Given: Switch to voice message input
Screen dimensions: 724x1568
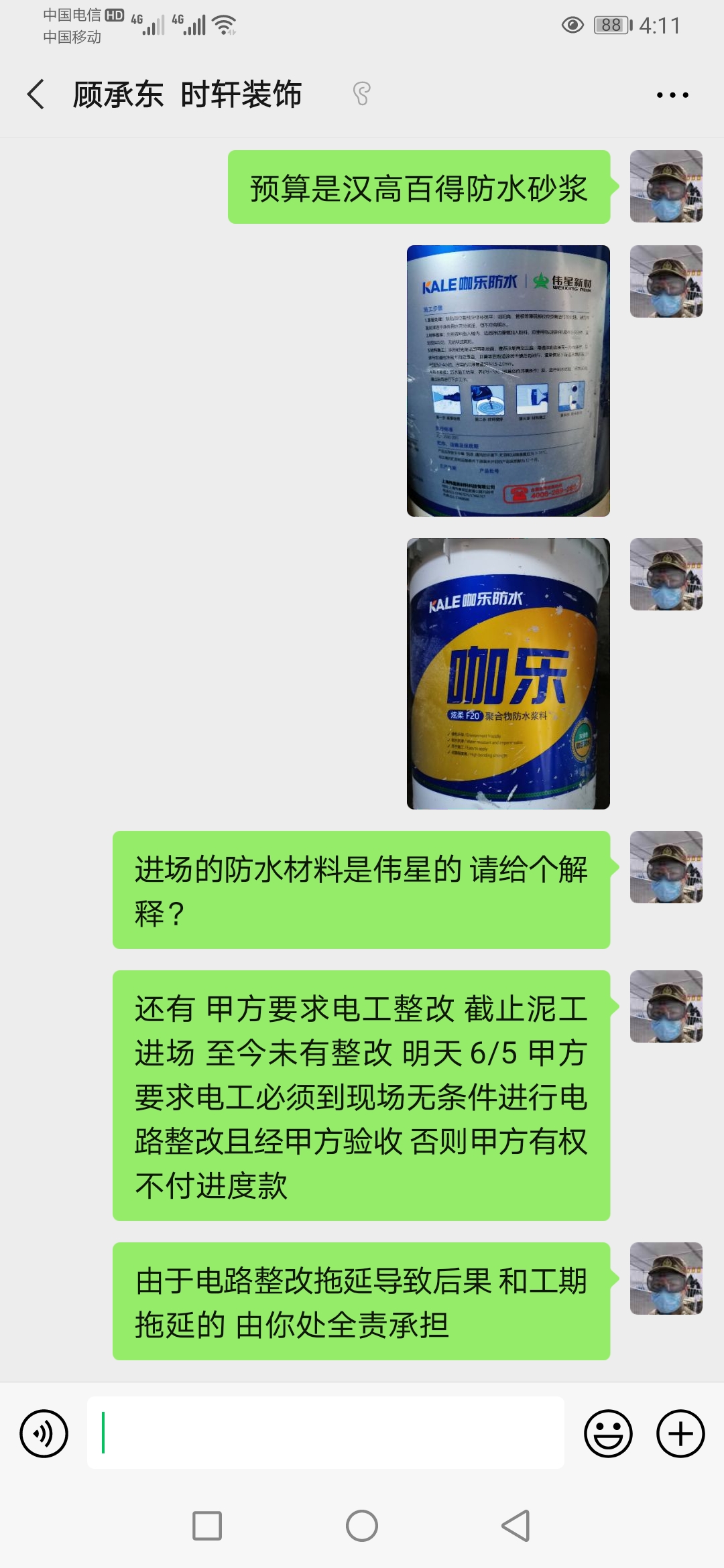Looking at the screenshot, I should [x=44, y=1433].
